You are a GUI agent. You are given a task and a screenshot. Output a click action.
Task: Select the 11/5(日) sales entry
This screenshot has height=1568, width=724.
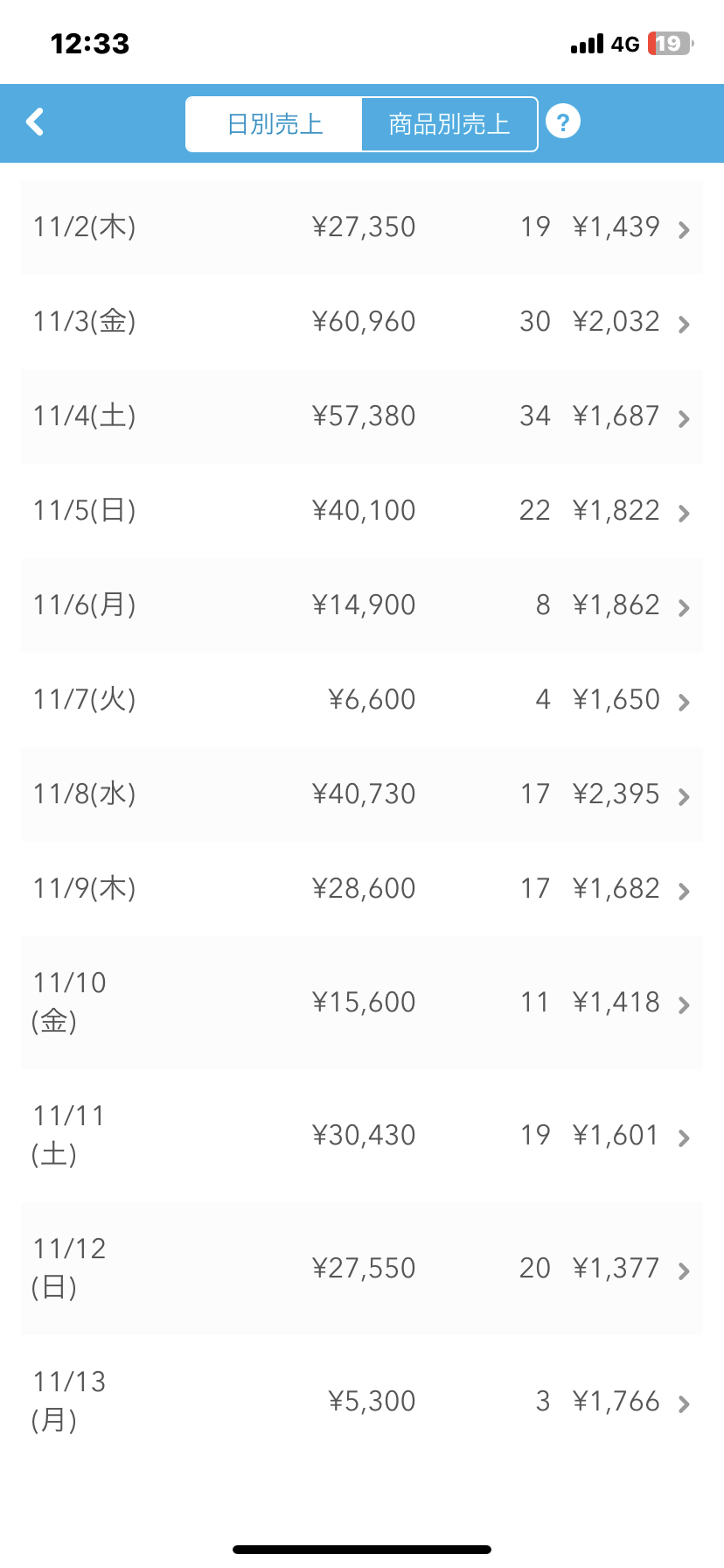[361, 511]
